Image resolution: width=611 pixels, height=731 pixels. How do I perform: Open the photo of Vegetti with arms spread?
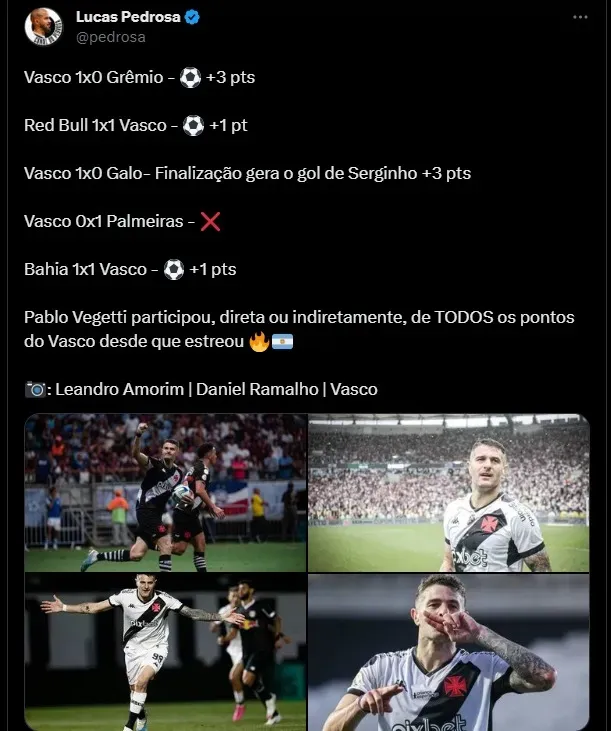click(166, 651)
